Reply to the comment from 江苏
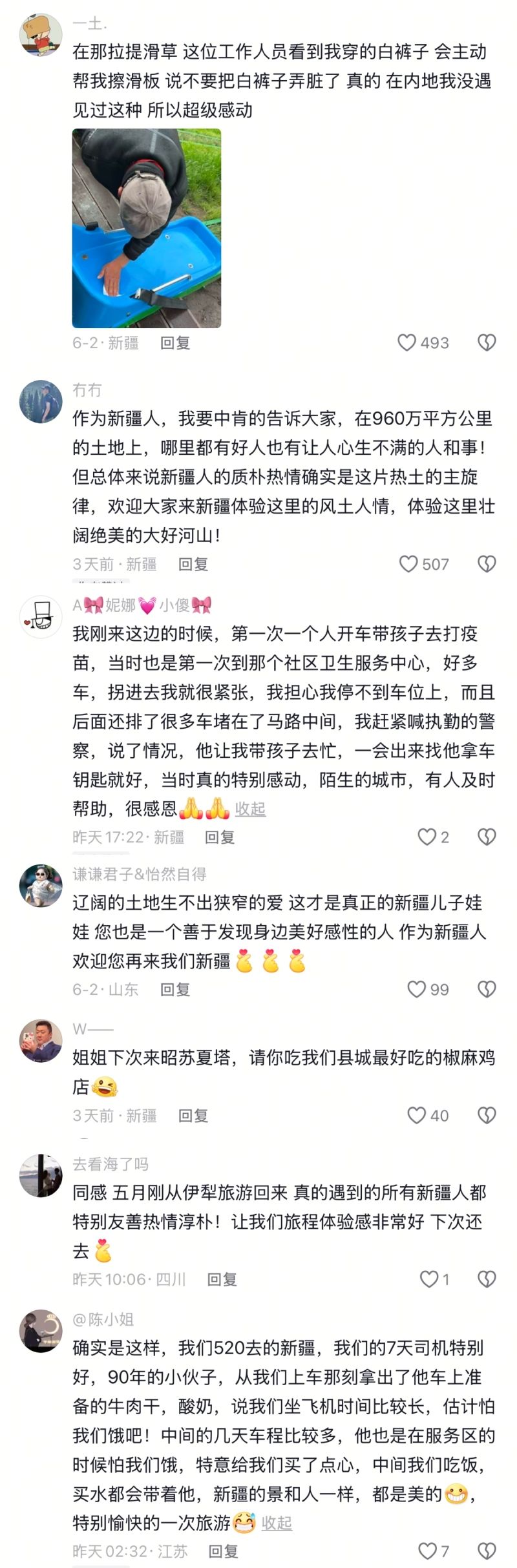 click(x=223, y=1551)
